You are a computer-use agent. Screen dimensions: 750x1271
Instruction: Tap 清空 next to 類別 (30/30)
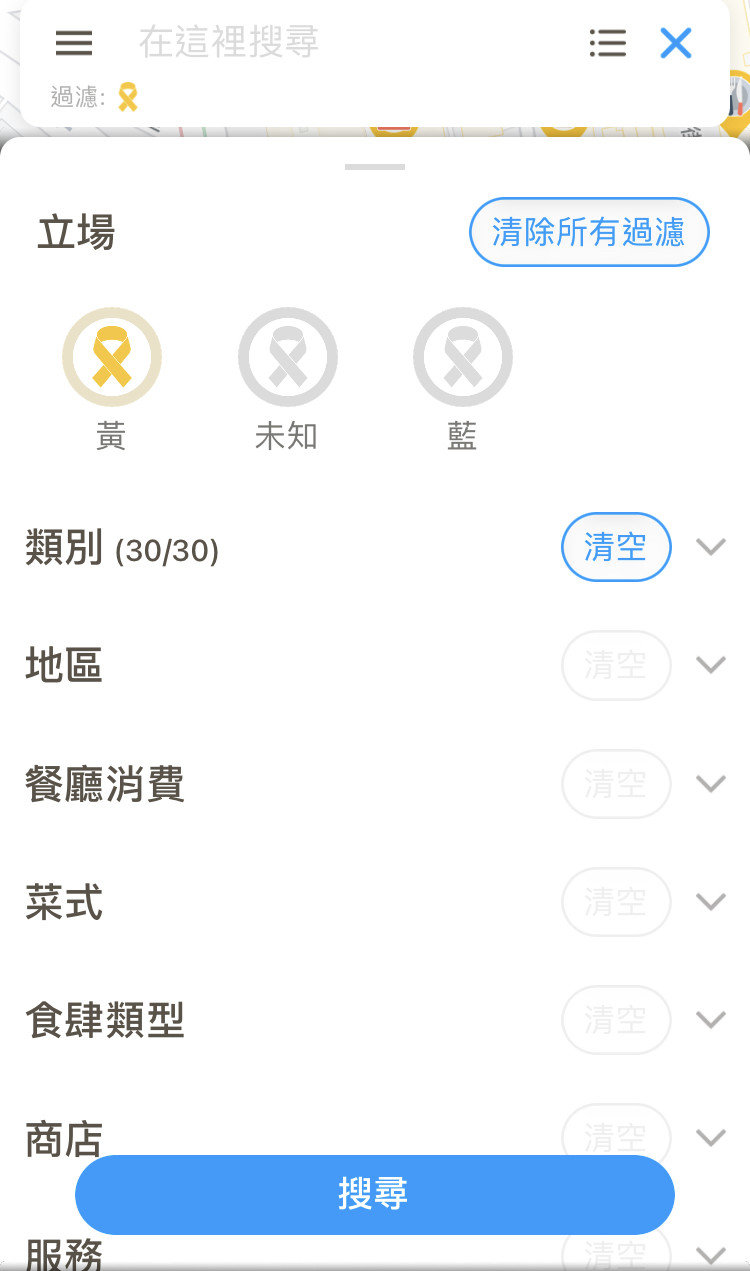point(616,547)
